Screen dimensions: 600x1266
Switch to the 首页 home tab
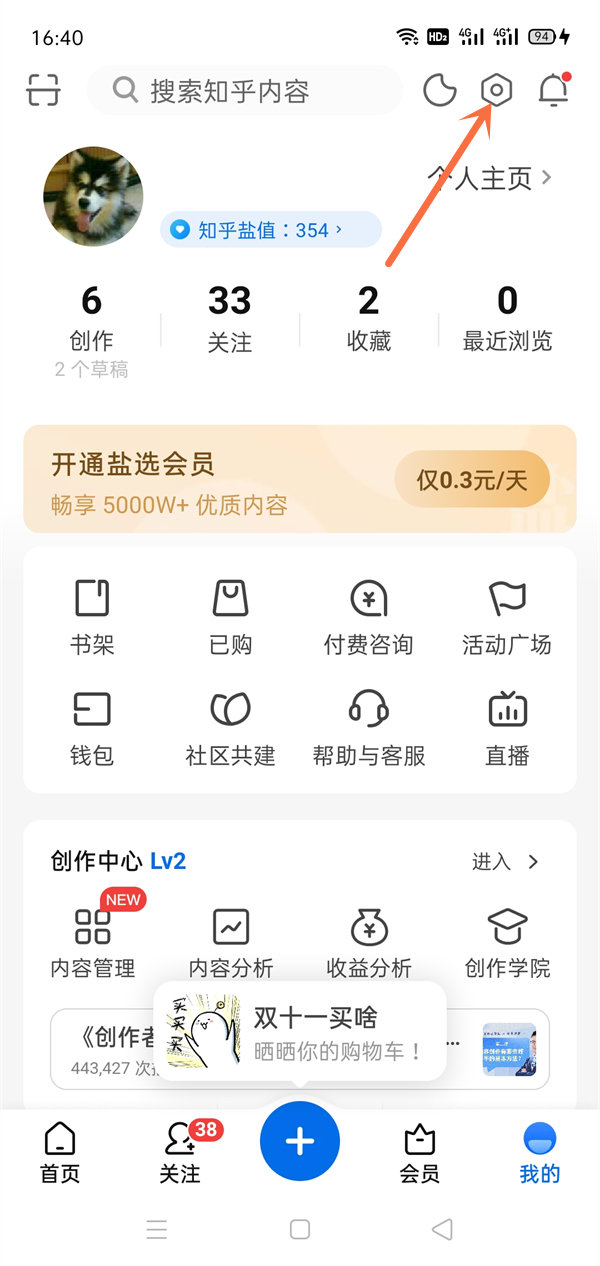pyautogui.click(x=60, y=1152)
